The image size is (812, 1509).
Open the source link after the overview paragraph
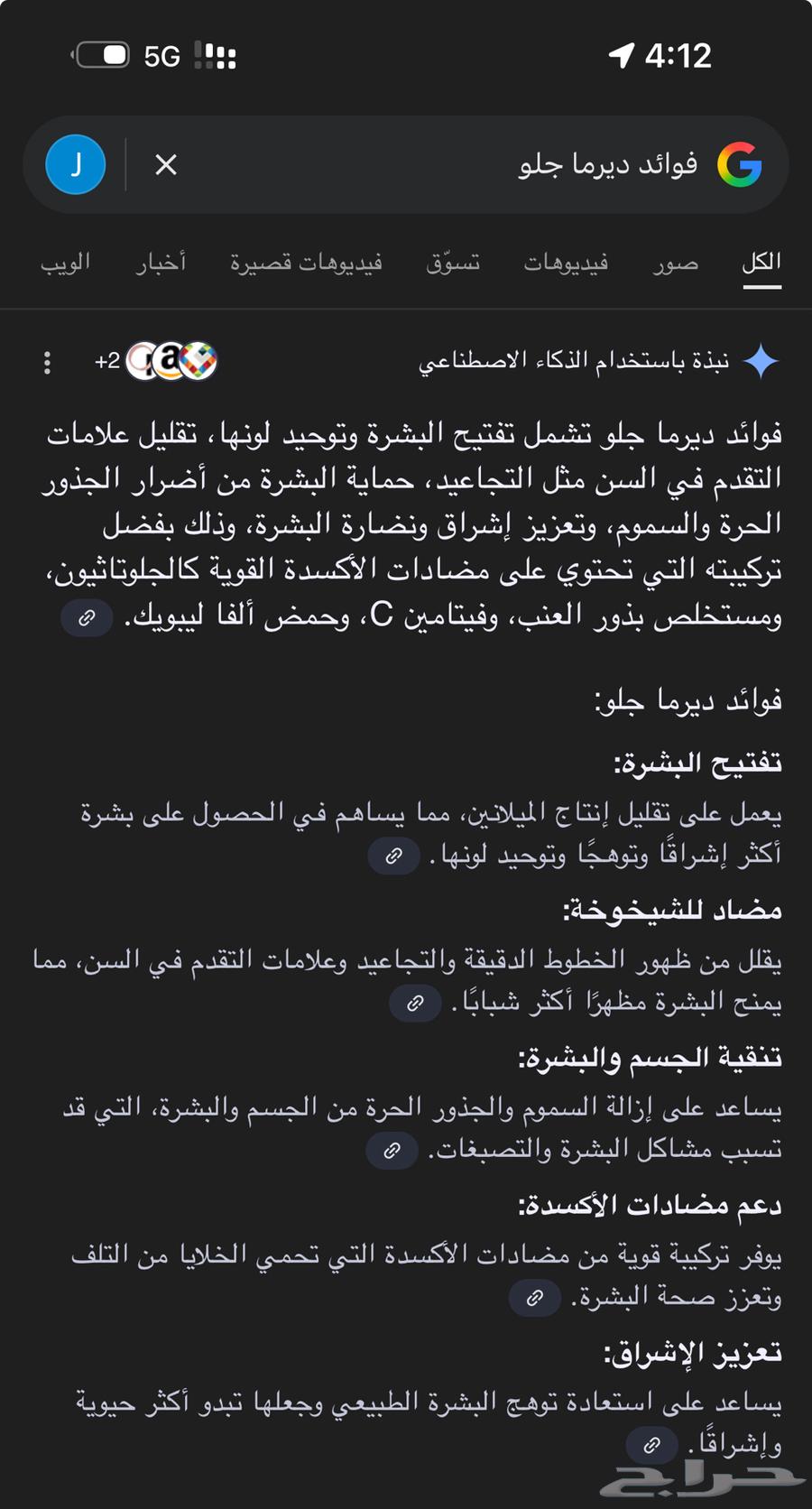click(87, 618)
